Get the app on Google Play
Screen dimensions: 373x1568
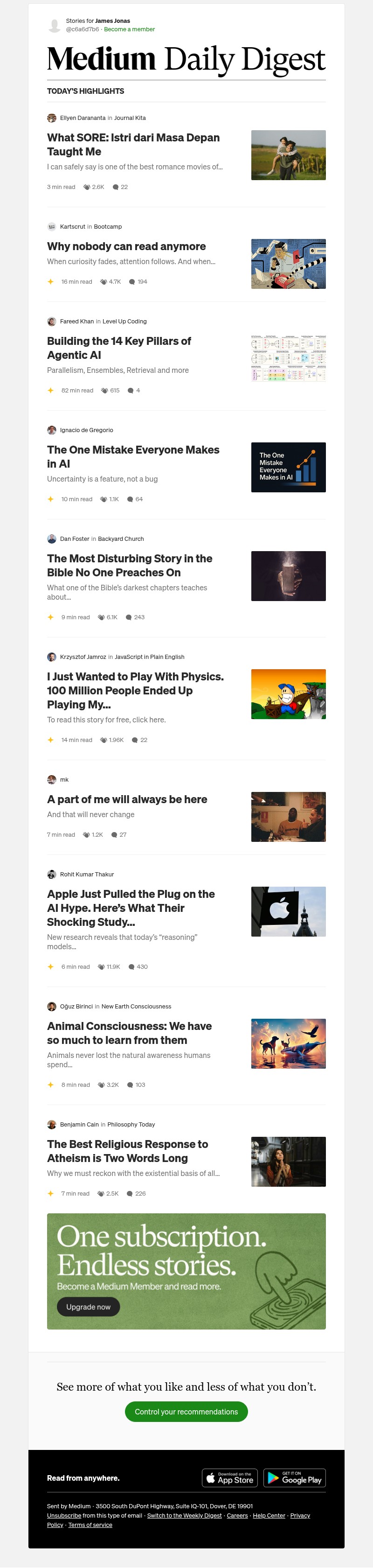[295, 1478]
